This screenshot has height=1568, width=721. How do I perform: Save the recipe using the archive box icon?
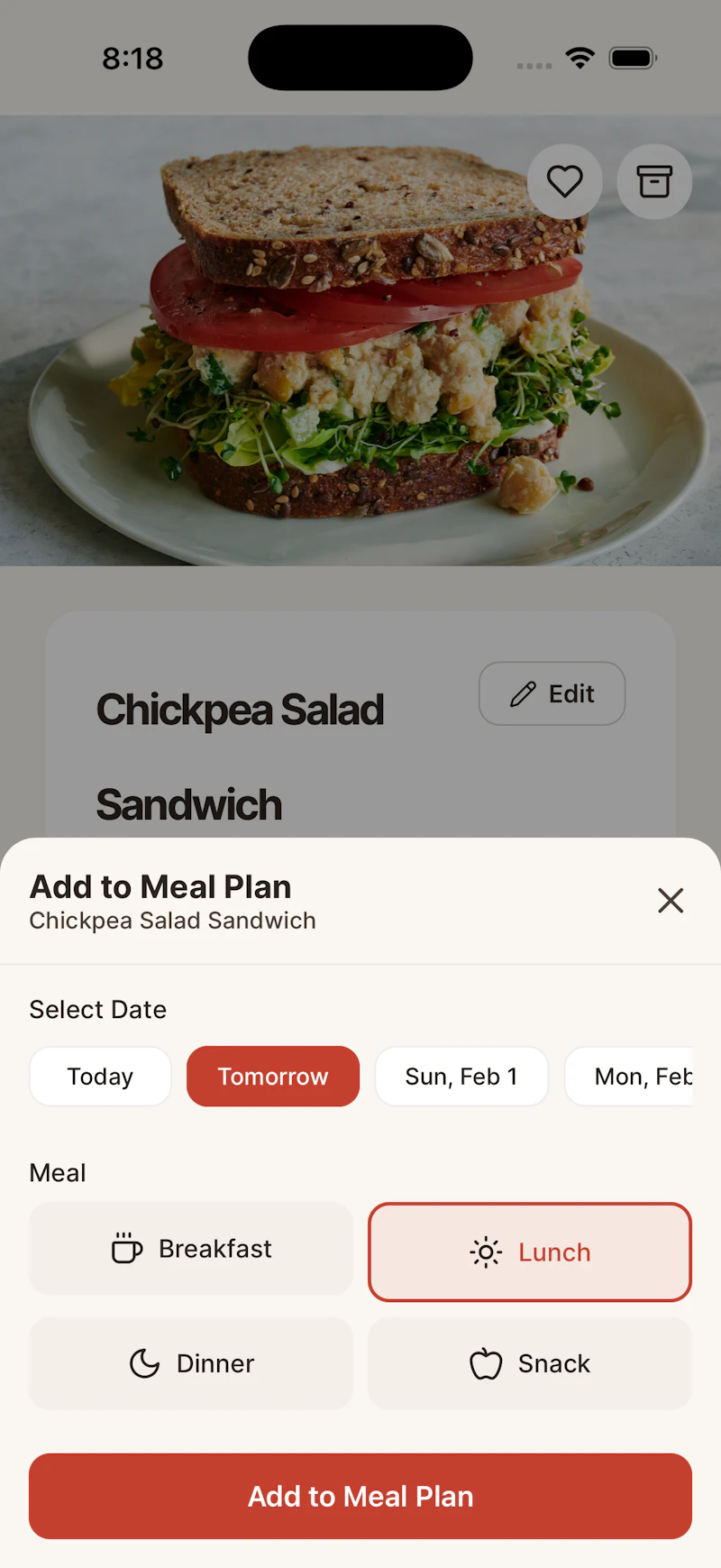pyautogui.click(x=653, y=181)
